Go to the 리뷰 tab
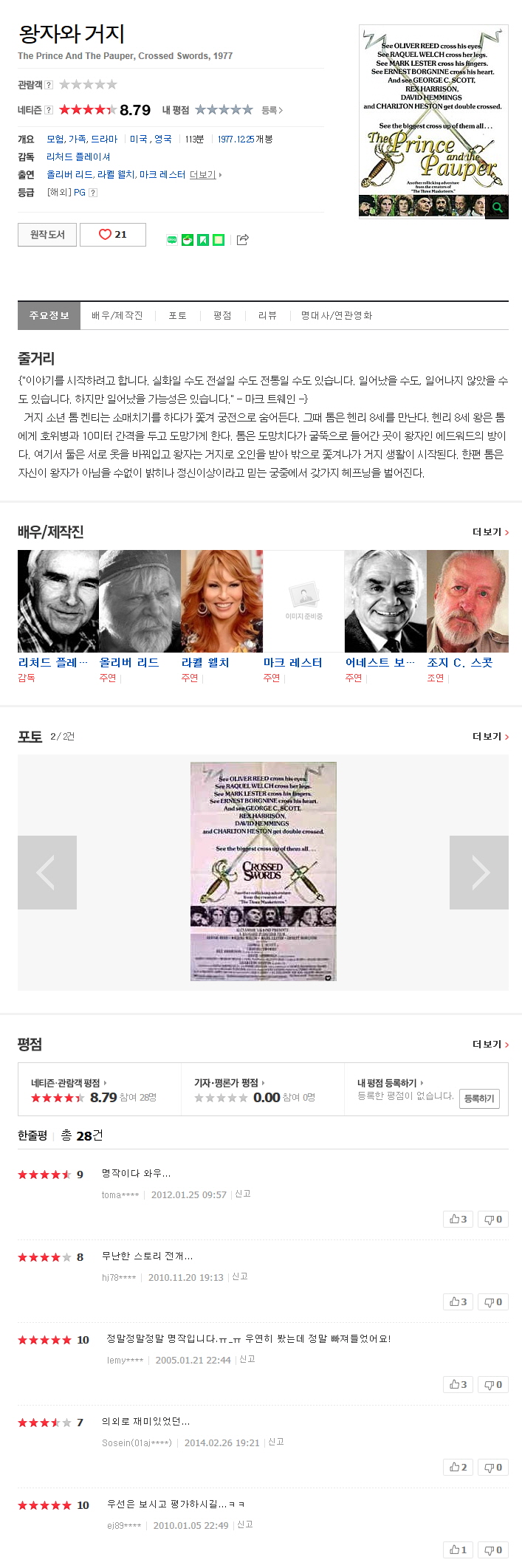The image size is (522, 1568). (267, 315)
